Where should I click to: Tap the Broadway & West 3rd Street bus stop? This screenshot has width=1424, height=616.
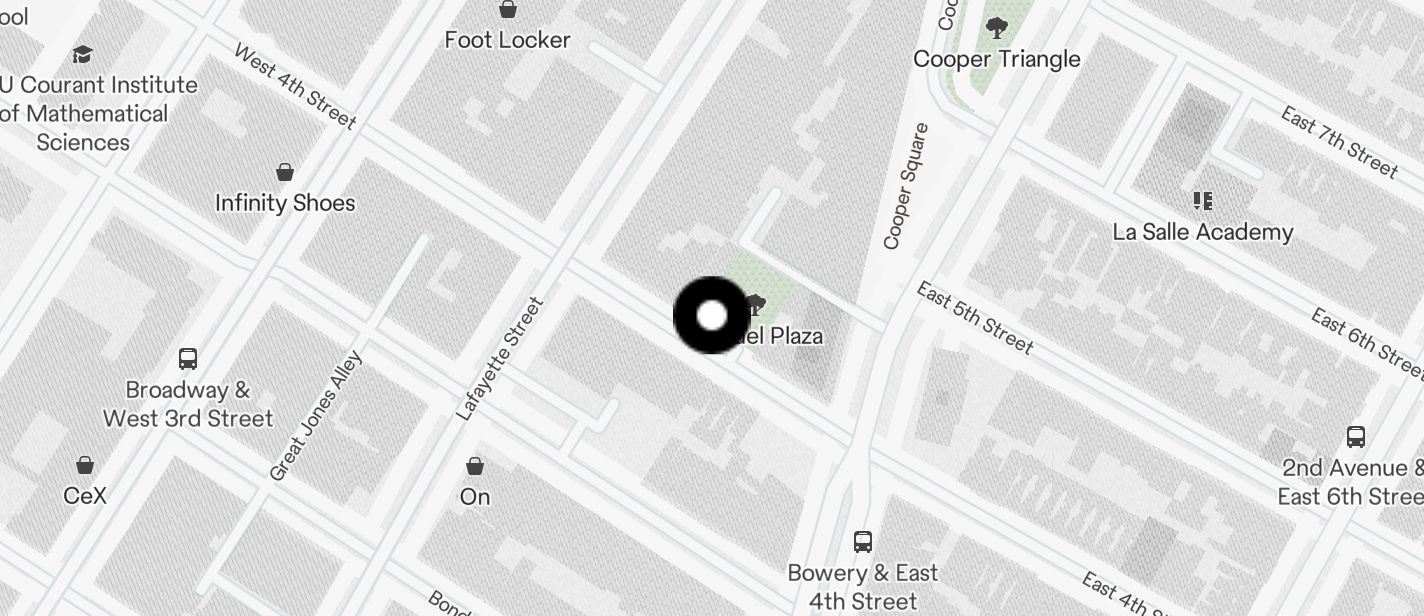(187, 359)
